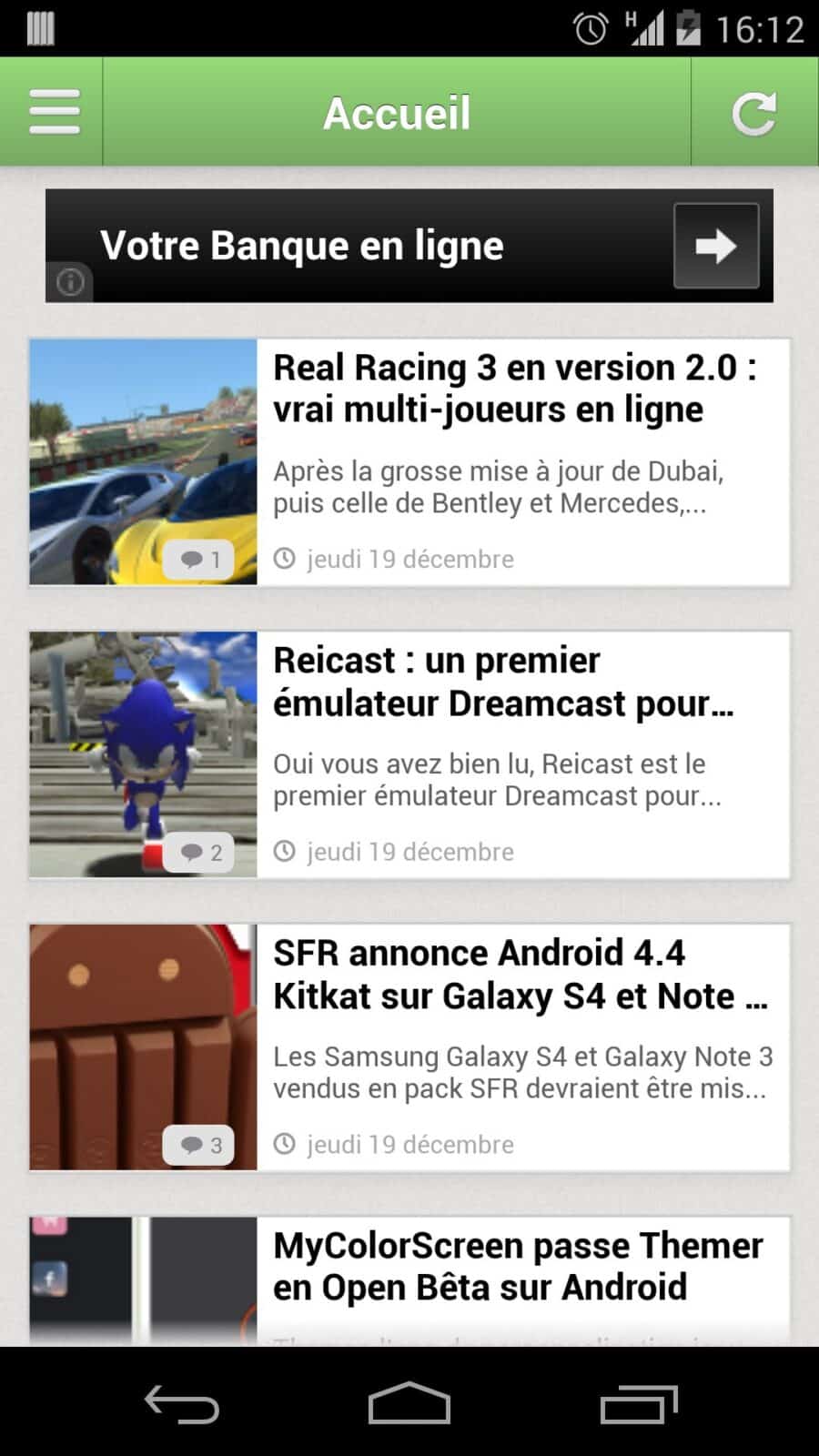Read the Reicast Dreamcast emulator article
Screen dimensions: 819x1456
pos(503,682)
